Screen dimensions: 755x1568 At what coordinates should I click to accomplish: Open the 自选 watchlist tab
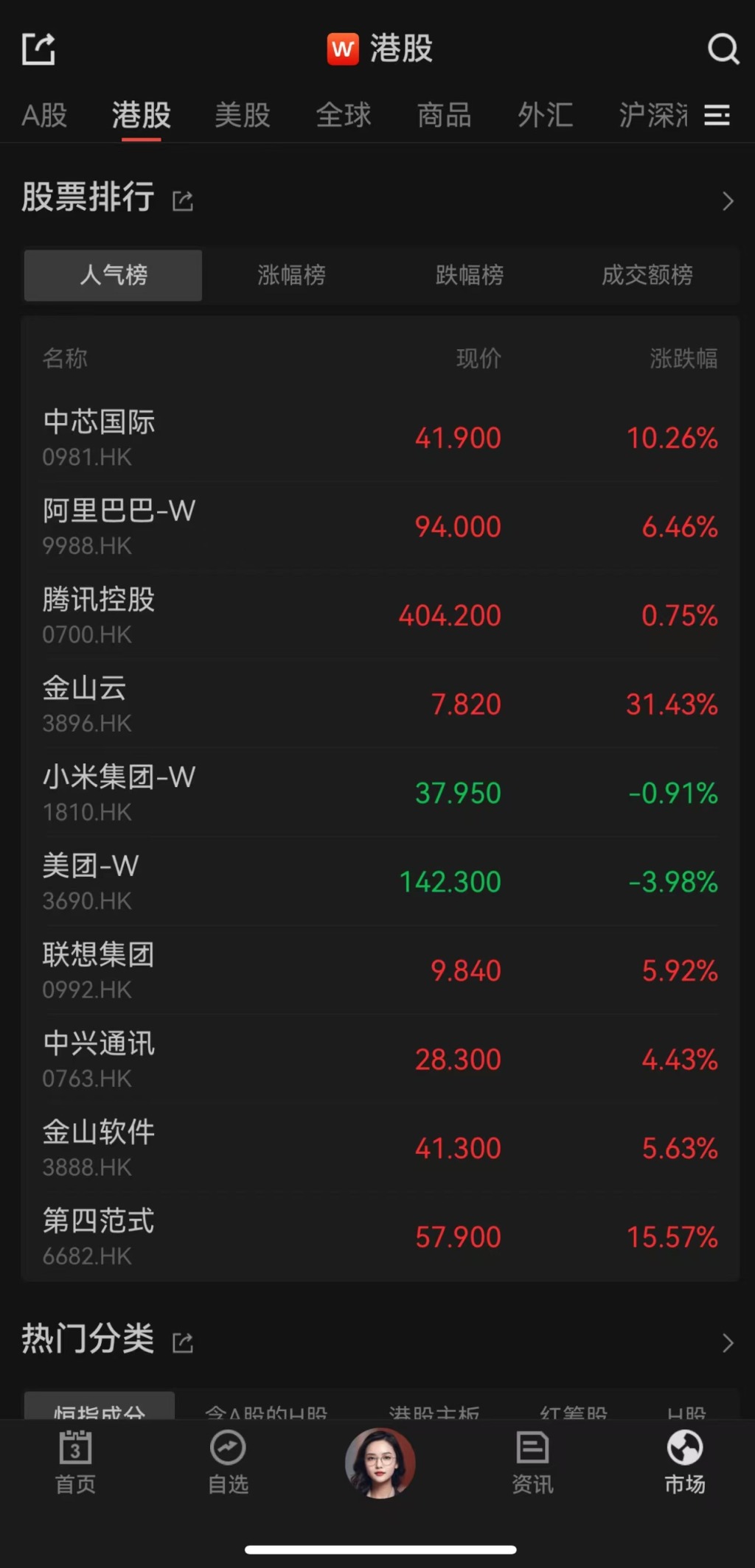click(x=228, y=1463)
